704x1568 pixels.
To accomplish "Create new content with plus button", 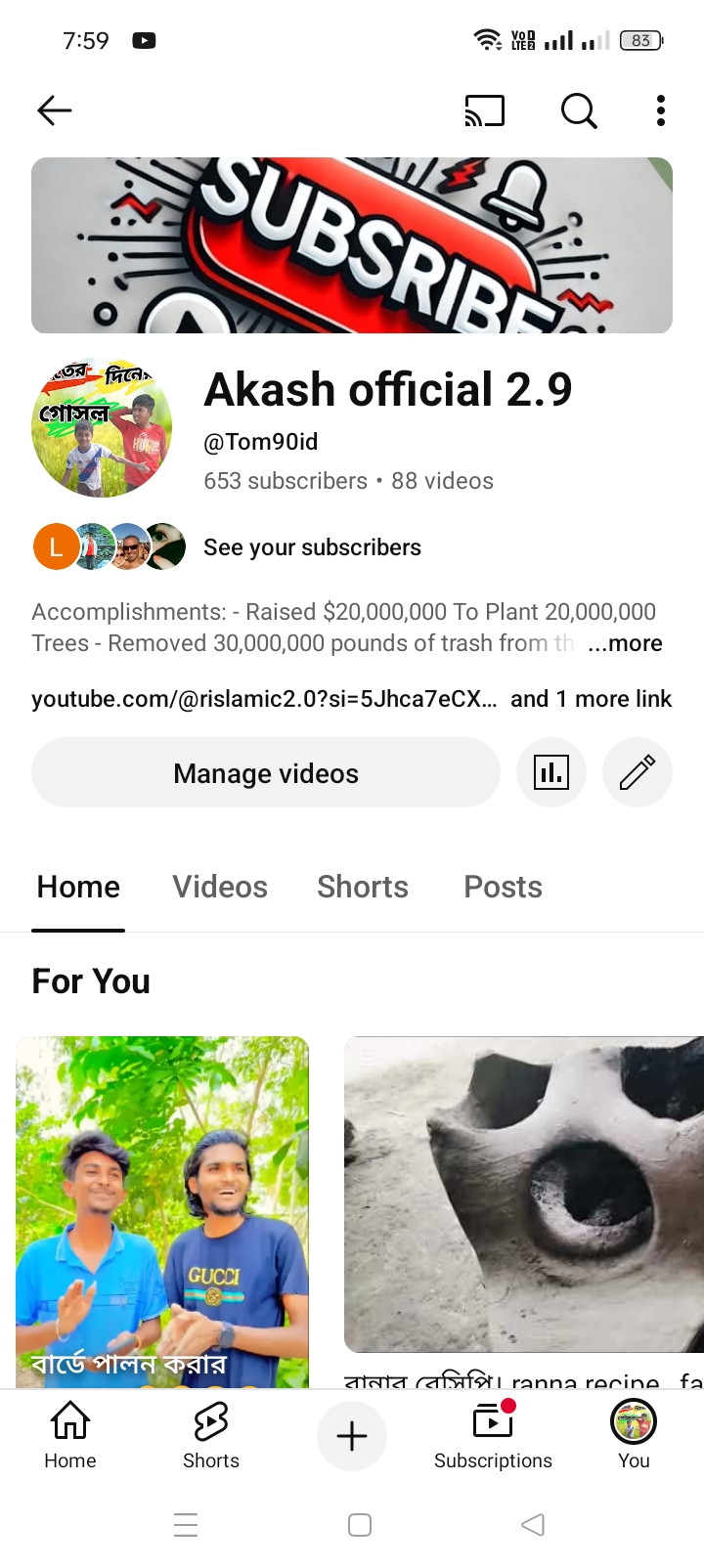I will [x=352, y=1436].
